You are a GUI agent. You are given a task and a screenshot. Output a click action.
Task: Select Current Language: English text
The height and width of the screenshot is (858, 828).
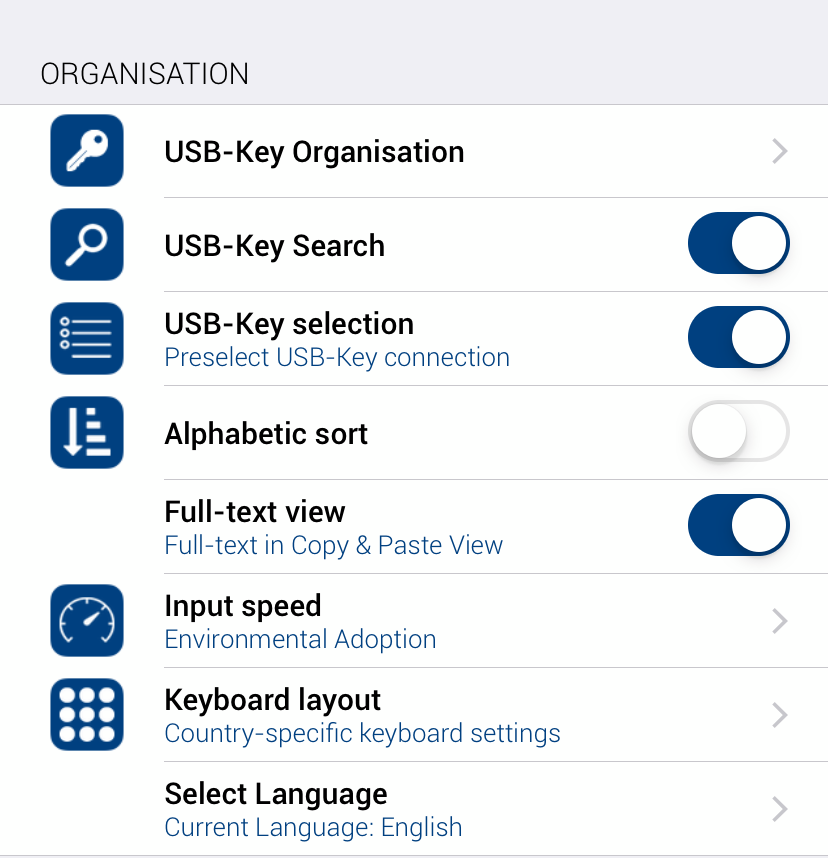[313, 827]
